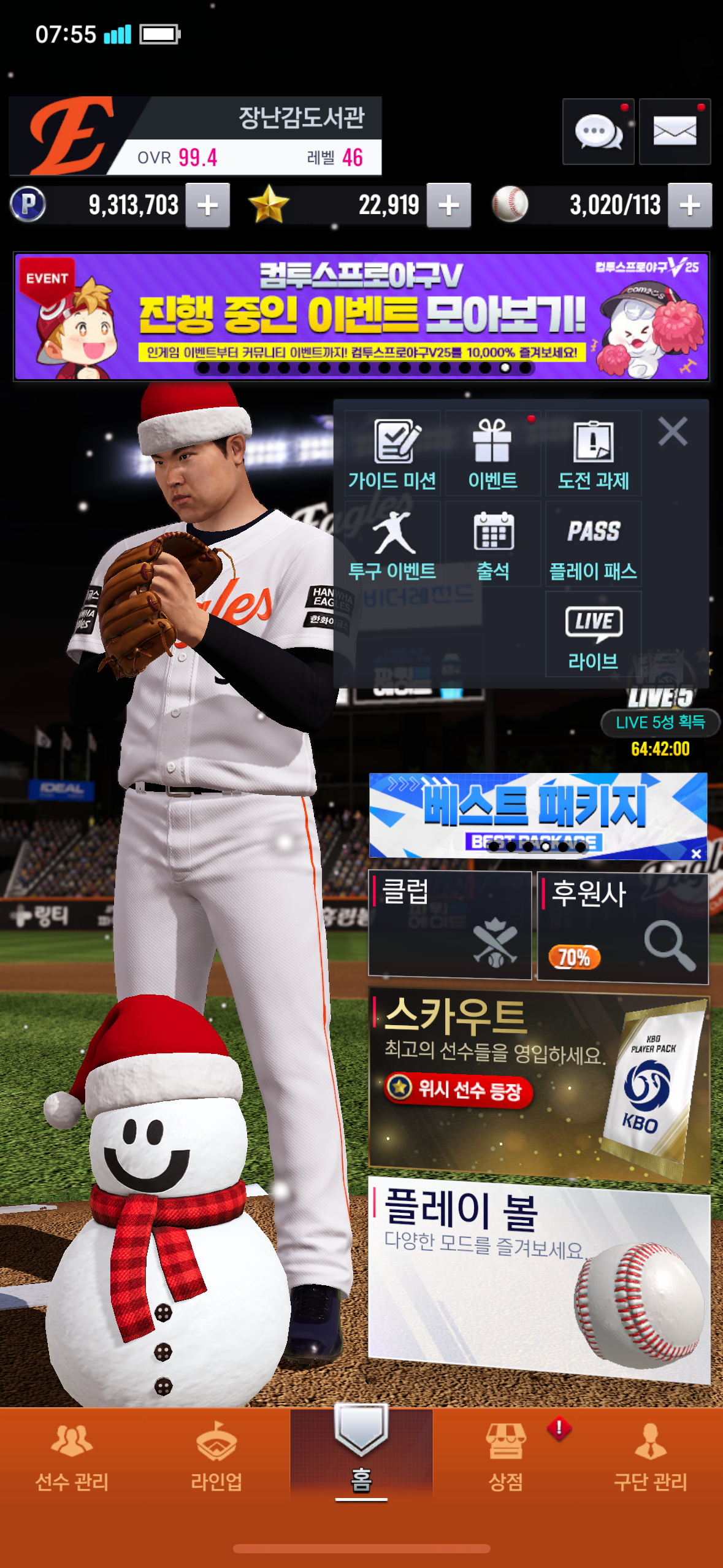Open the 클럽 card
The height and width of the screenshot is (1568, 723).
coord(449,924)
